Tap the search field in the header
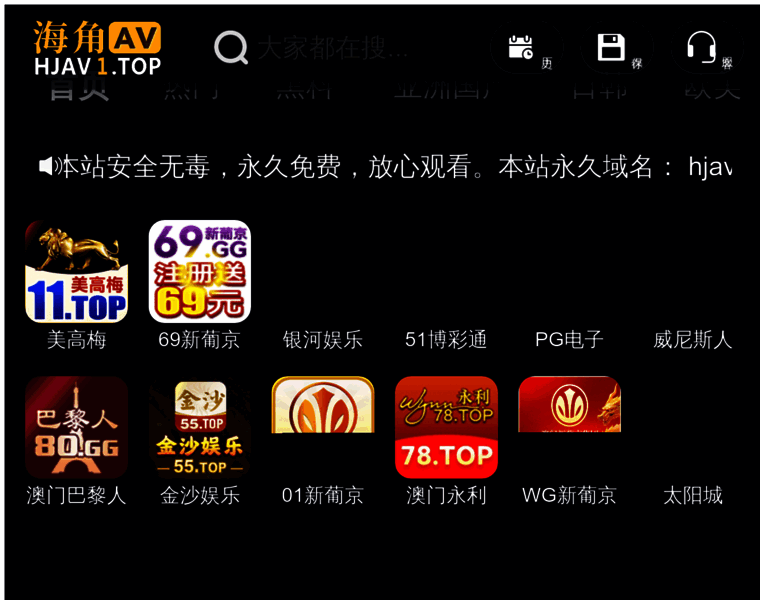Image resolution: width=760 pixels, height=600 pixels. (x=330, y=47)
